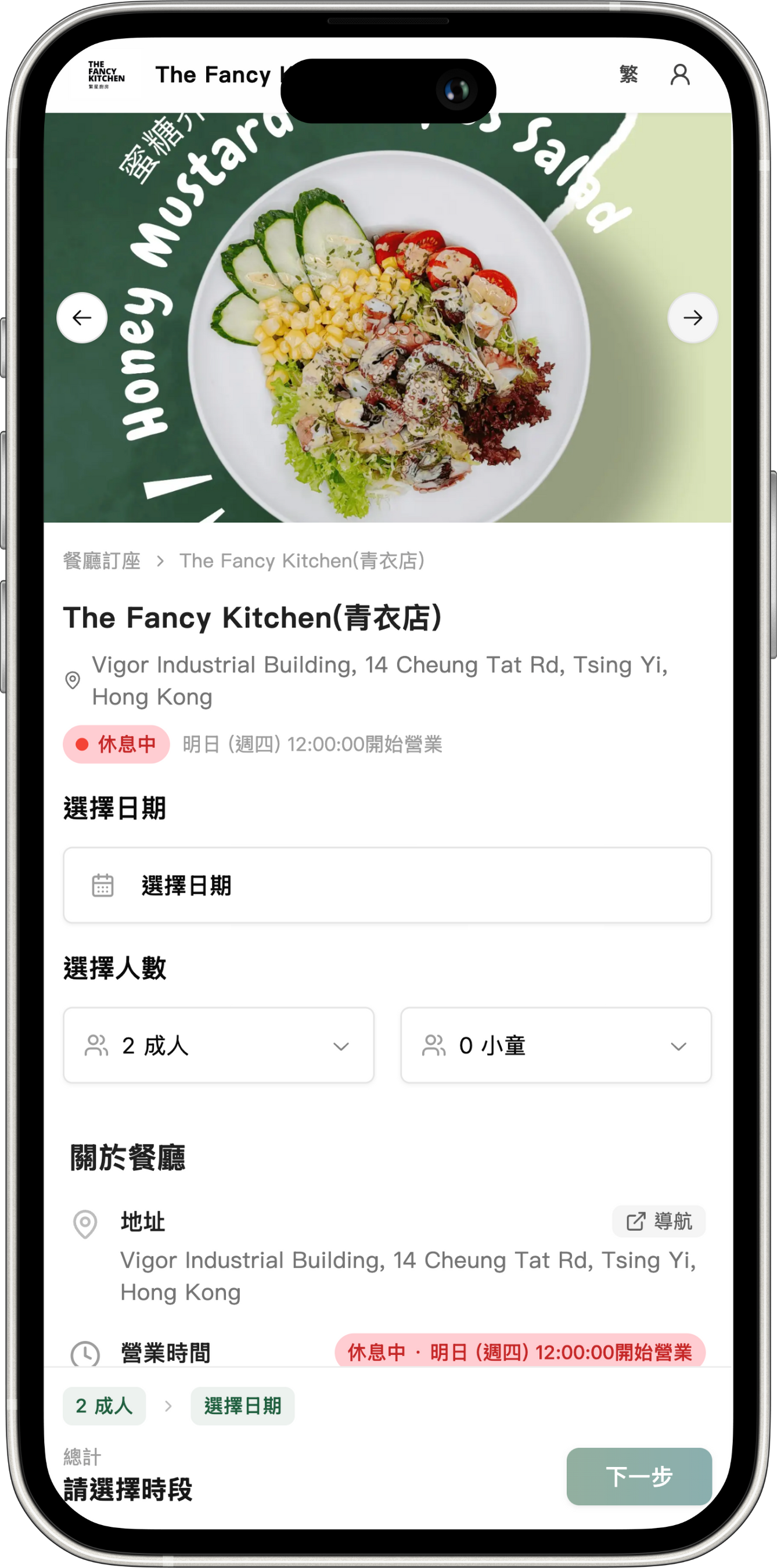Open the 選擇日期 date picker field
The image size is (777, 1568).
(x=387, y=885)
